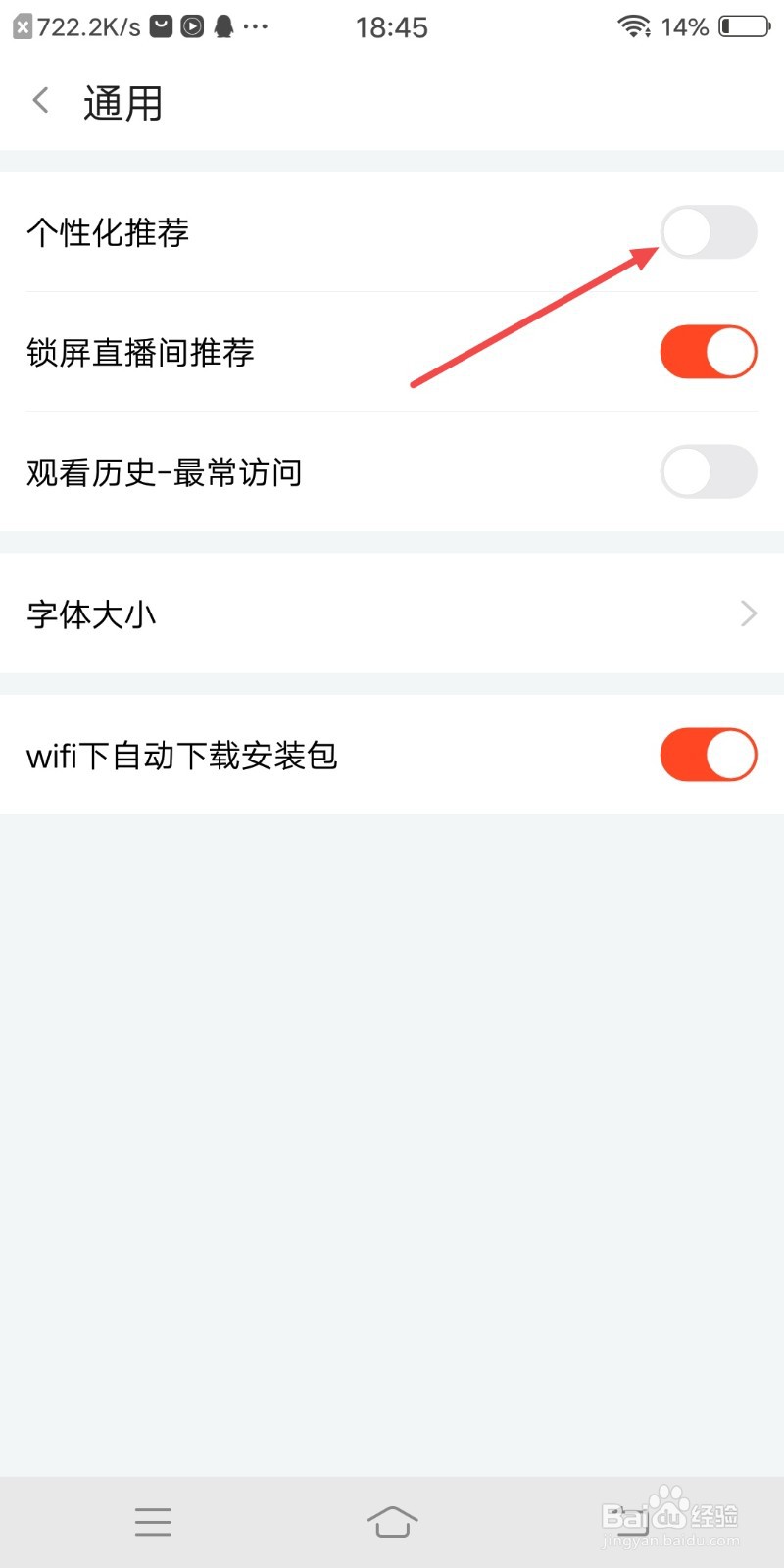Tap the more dots icon in the status bar

pos(254,26)
